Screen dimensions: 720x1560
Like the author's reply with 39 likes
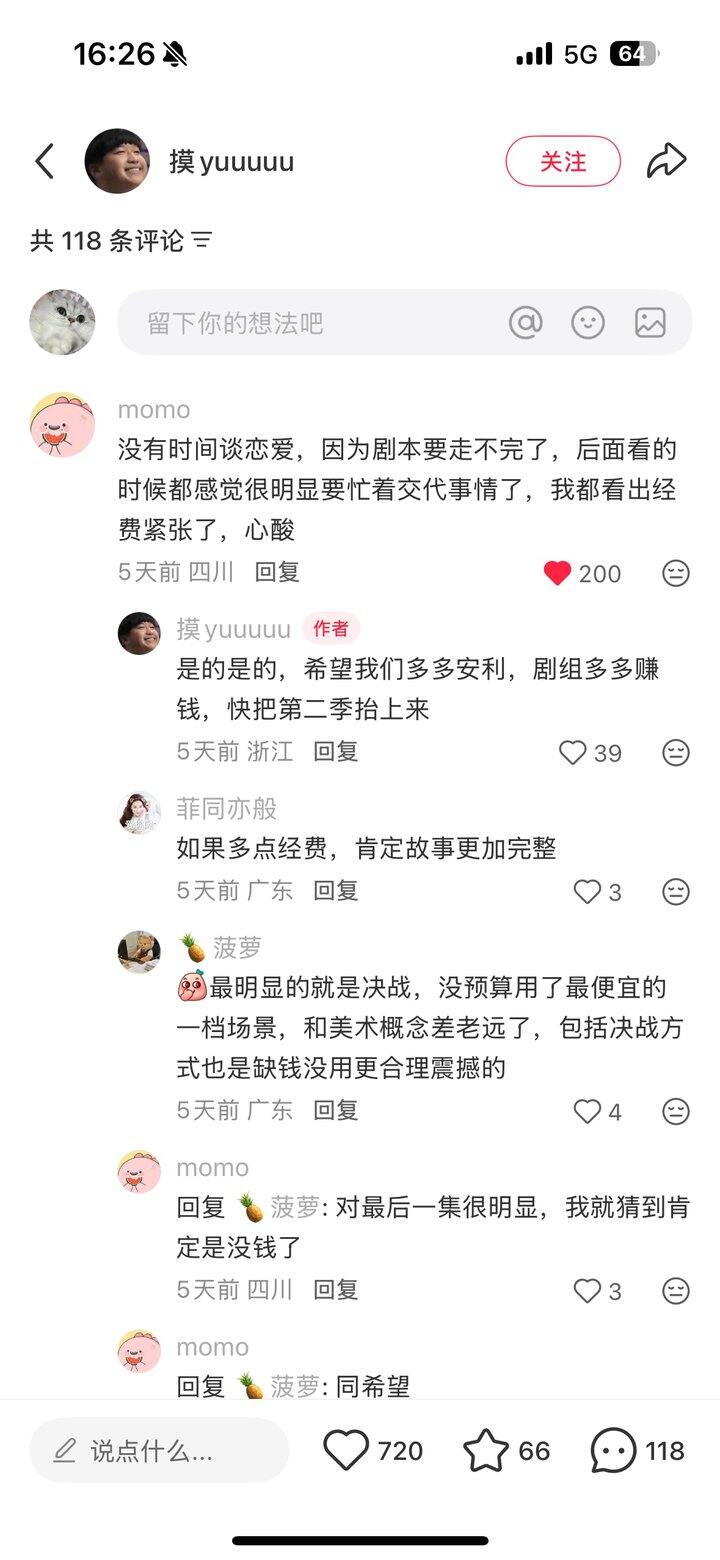tap(573, 753)
